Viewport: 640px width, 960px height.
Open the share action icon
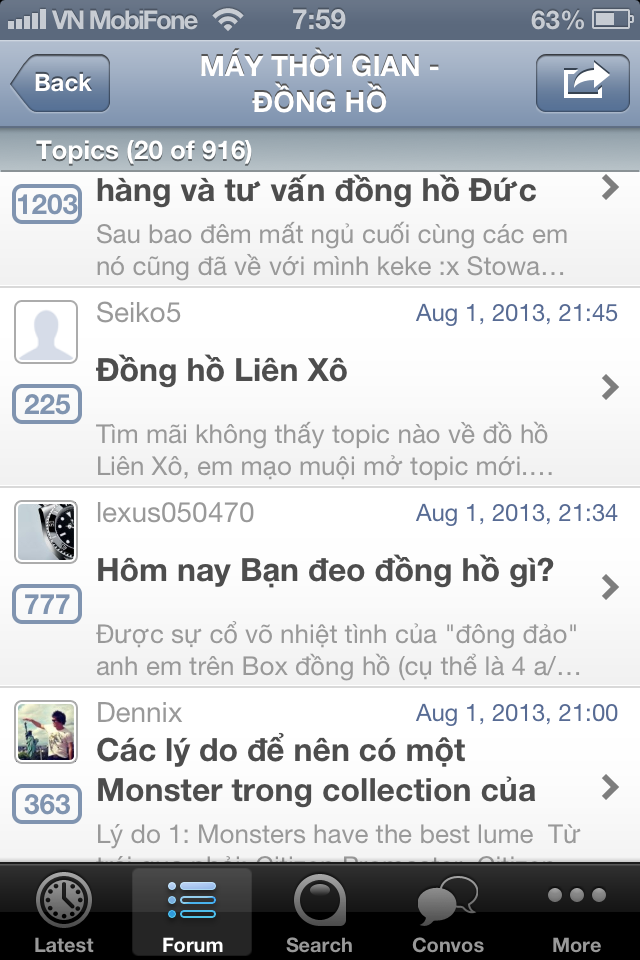[582, 83]
